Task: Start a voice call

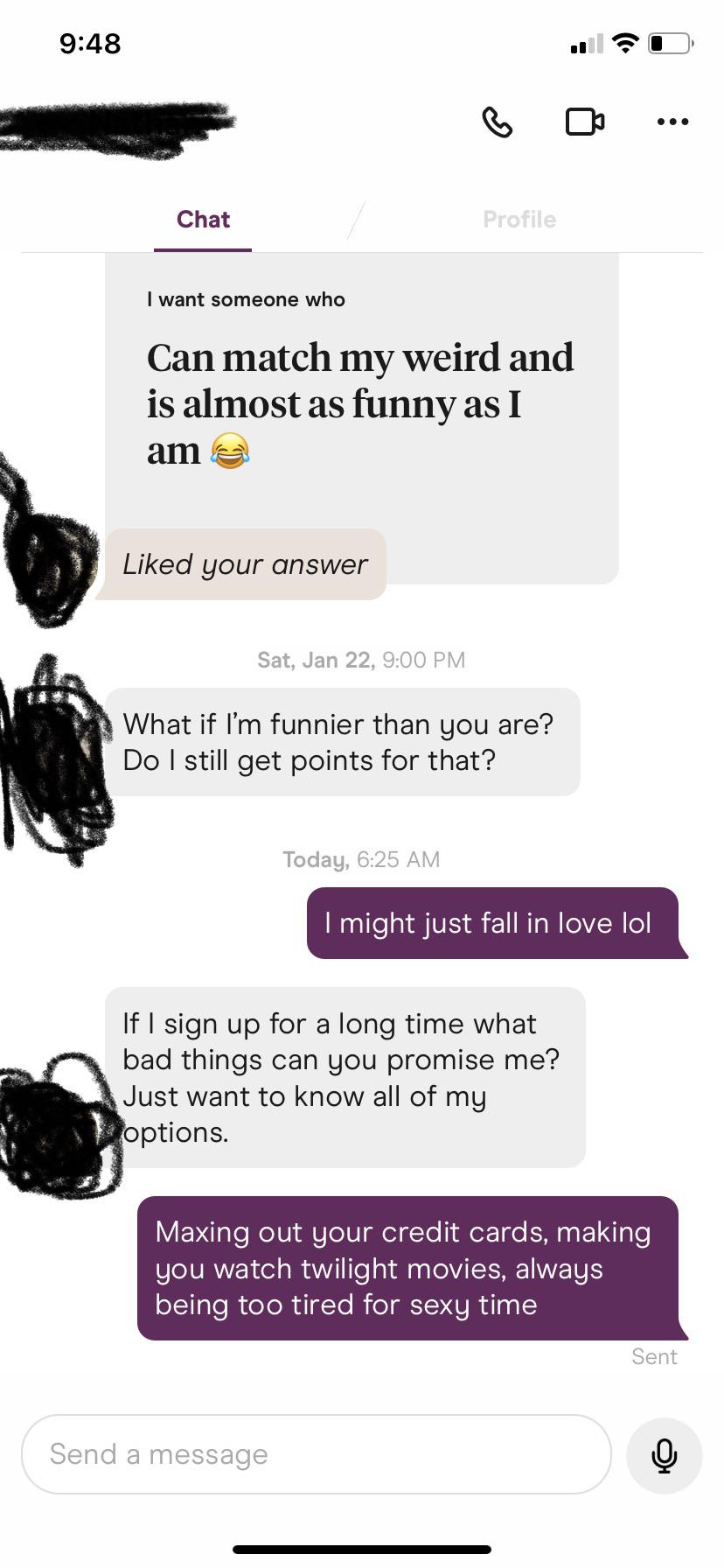Action: coord(497,122)
